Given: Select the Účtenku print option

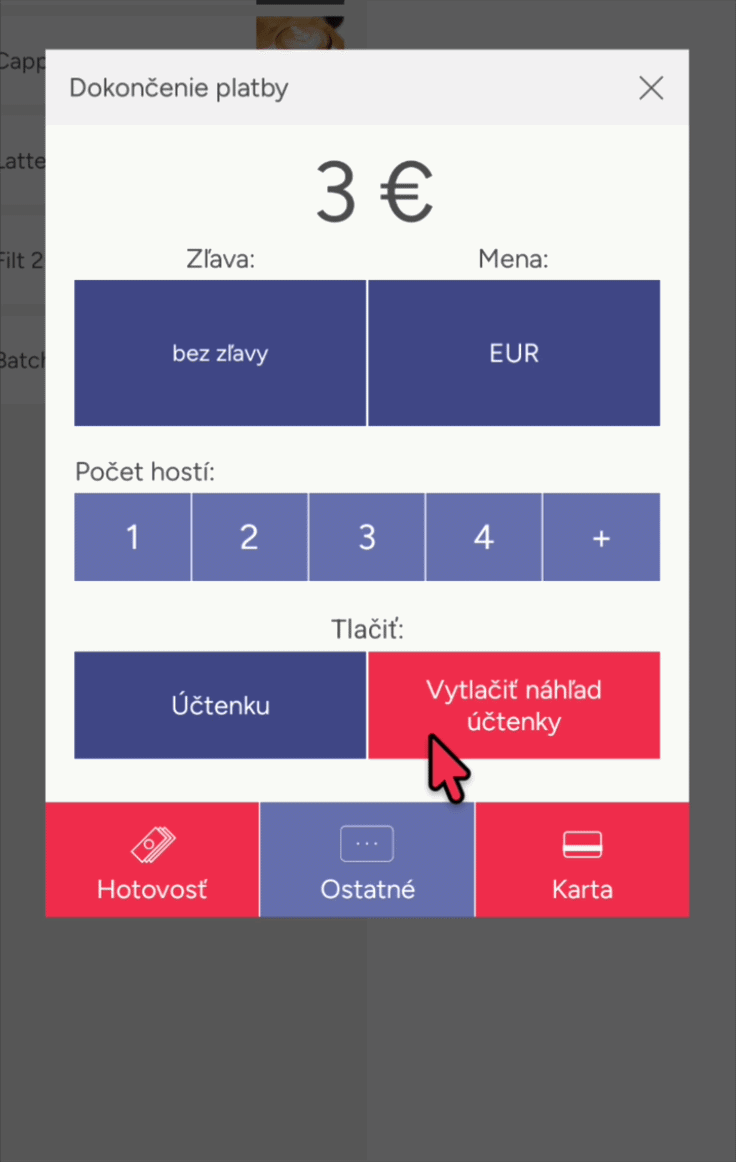Looking at the screenshot, I should [x=220, y=705].
